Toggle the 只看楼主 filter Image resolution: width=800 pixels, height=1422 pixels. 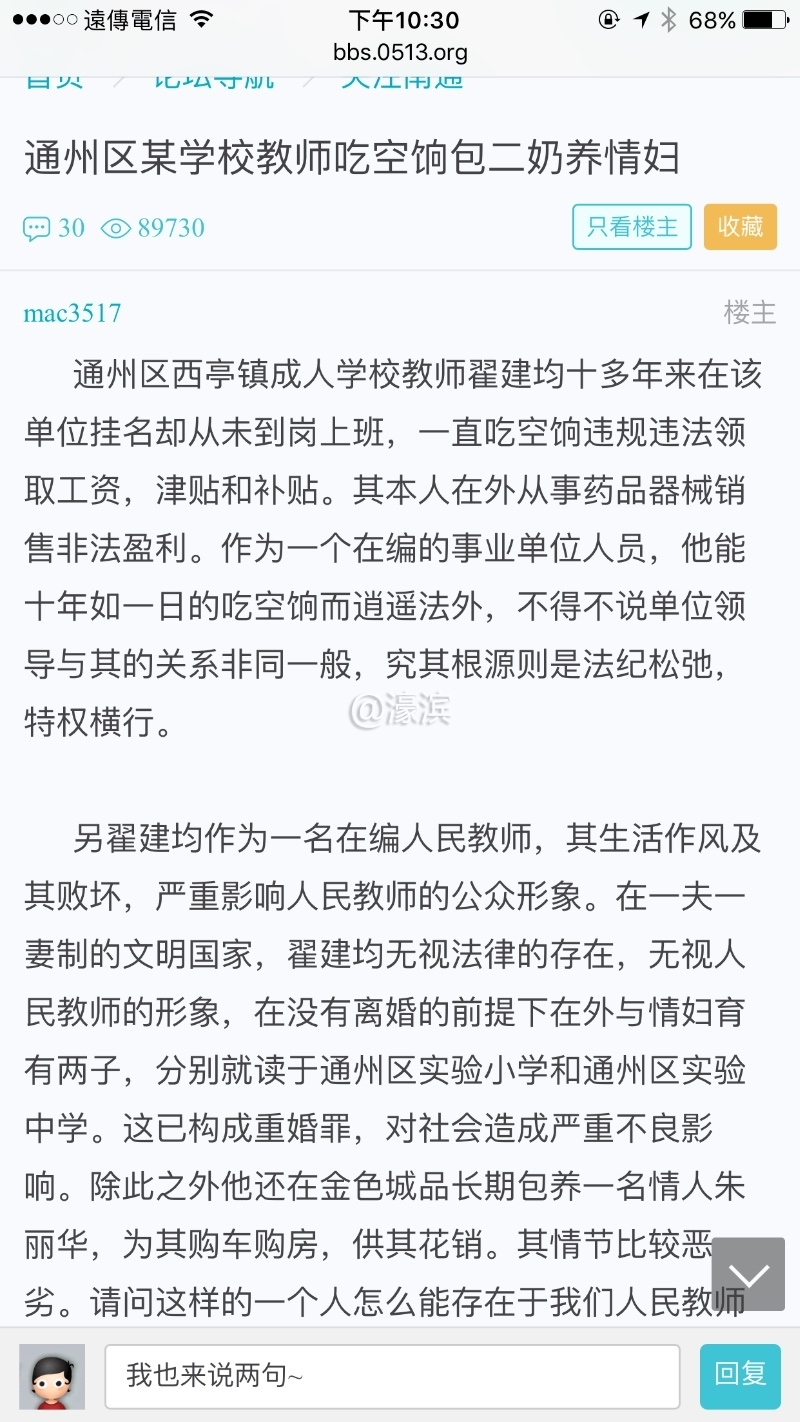tap(631, 227)
